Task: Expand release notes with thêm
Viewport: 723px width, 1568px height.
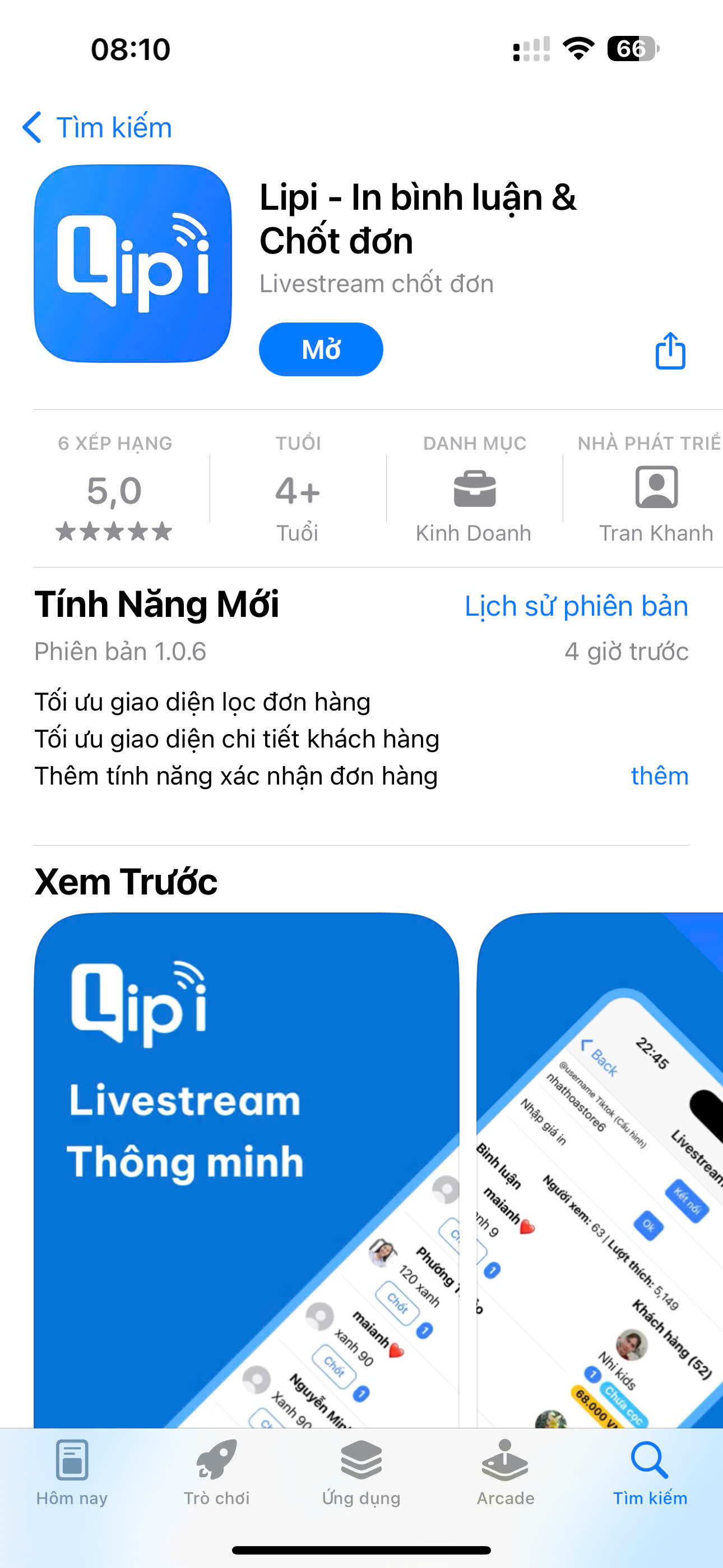Action: [x=659, y=776]
